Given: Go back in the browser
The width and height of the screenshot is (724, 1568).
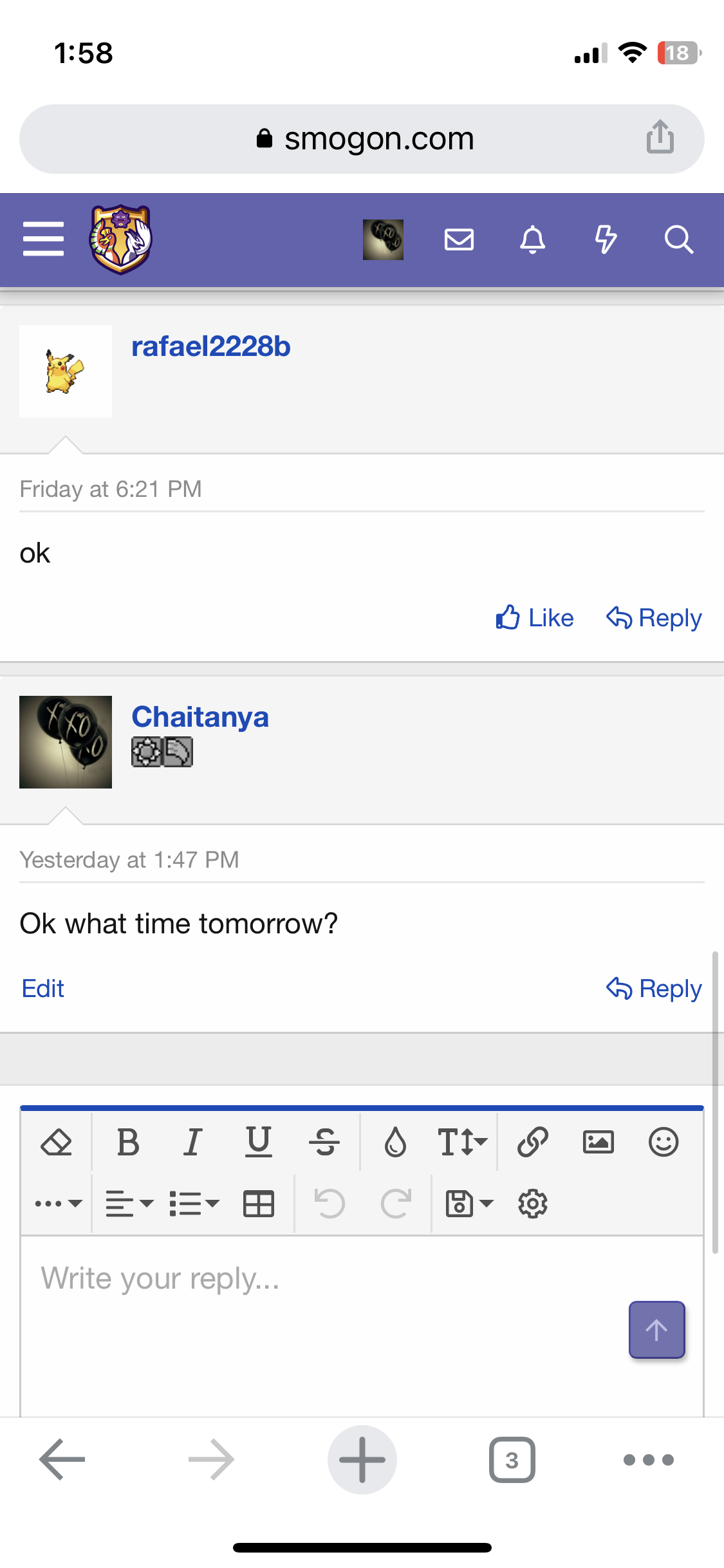Looking at the screenshot, I should tap(62, 1460).
